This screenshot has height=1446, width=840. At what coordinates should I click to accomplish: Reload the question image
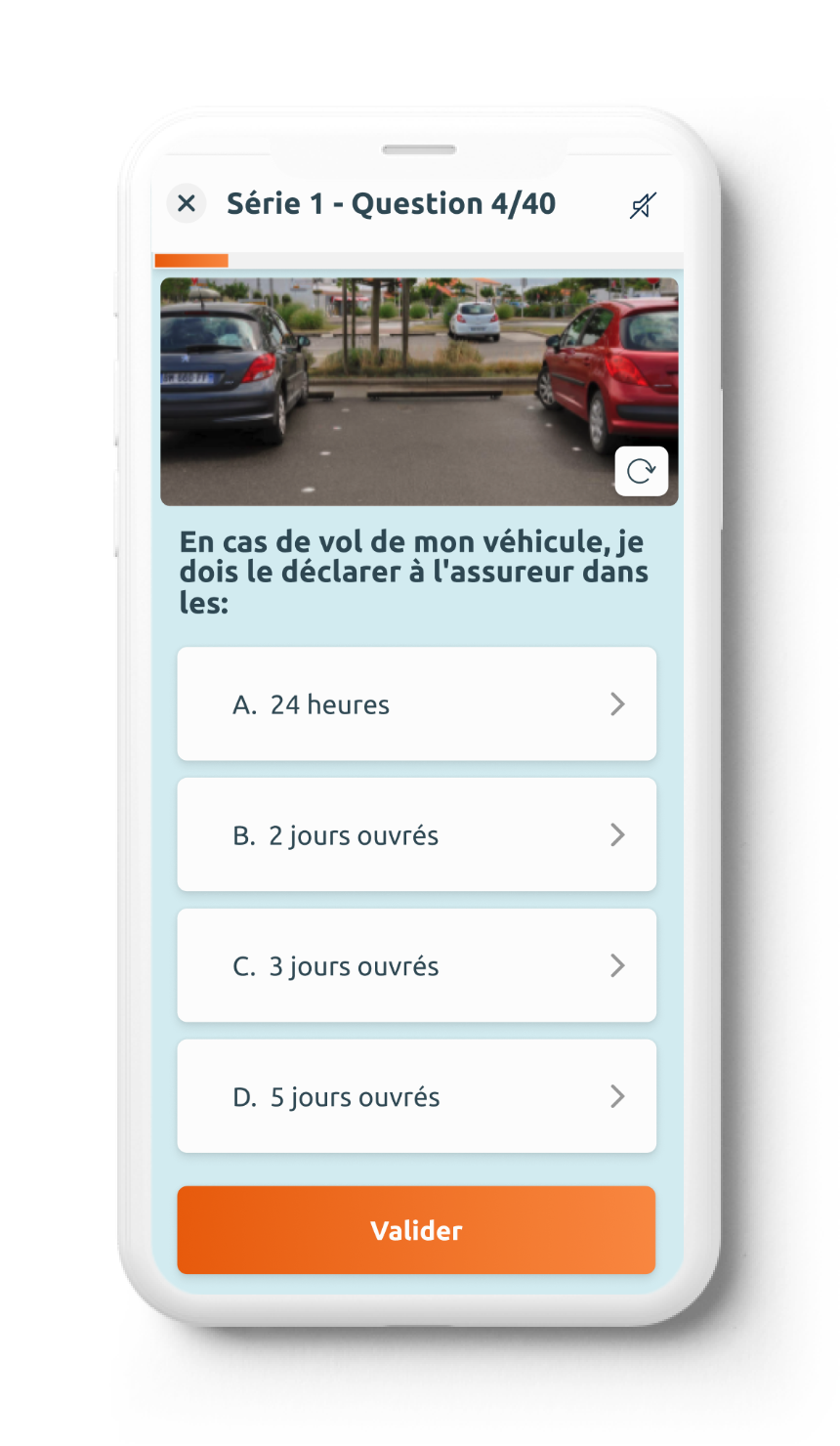click(x=641, y=472)
